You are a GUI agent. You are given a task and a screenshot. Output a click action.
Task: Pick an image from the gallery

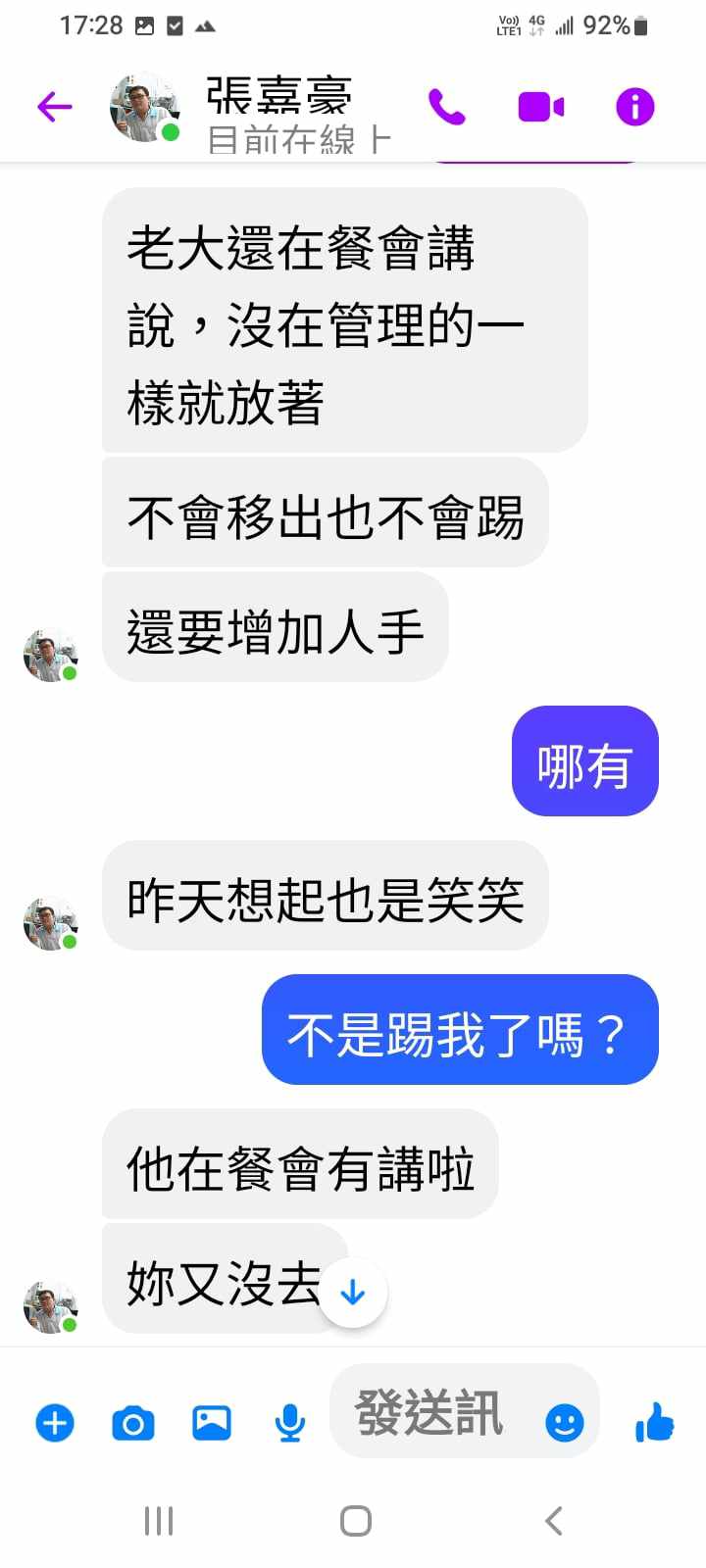[x=212, y=1422]
